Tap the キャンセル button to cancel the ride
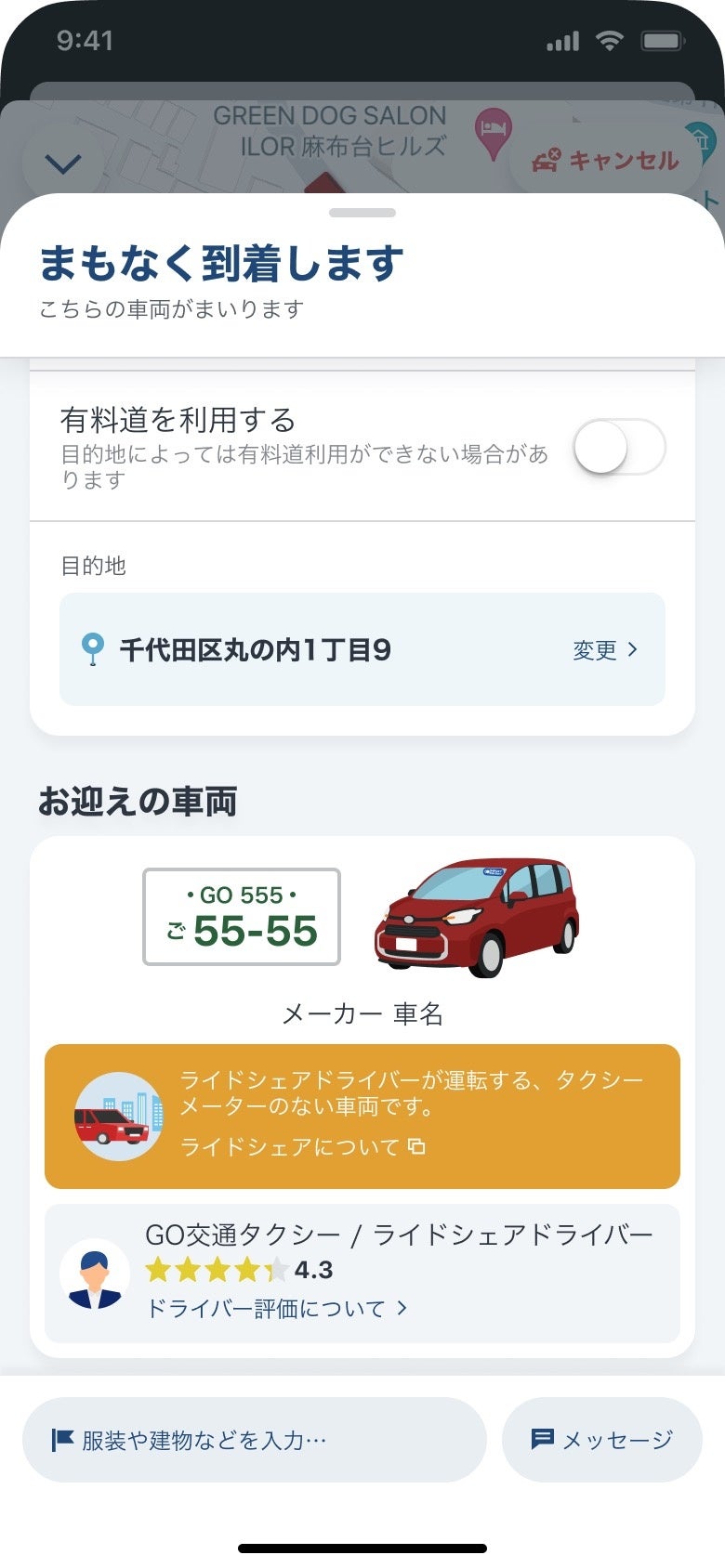 click(x=605, y=161)
